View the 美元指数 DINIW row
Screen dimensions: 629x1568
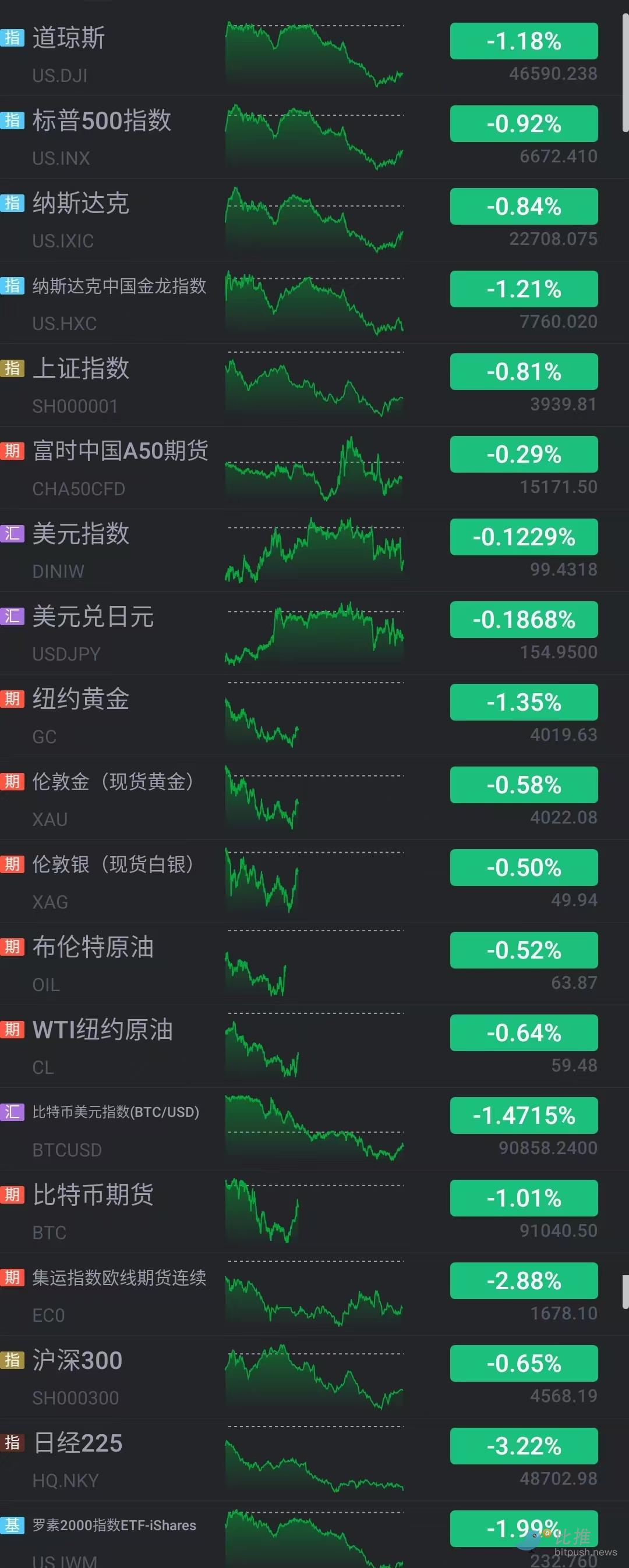point(80,534)
